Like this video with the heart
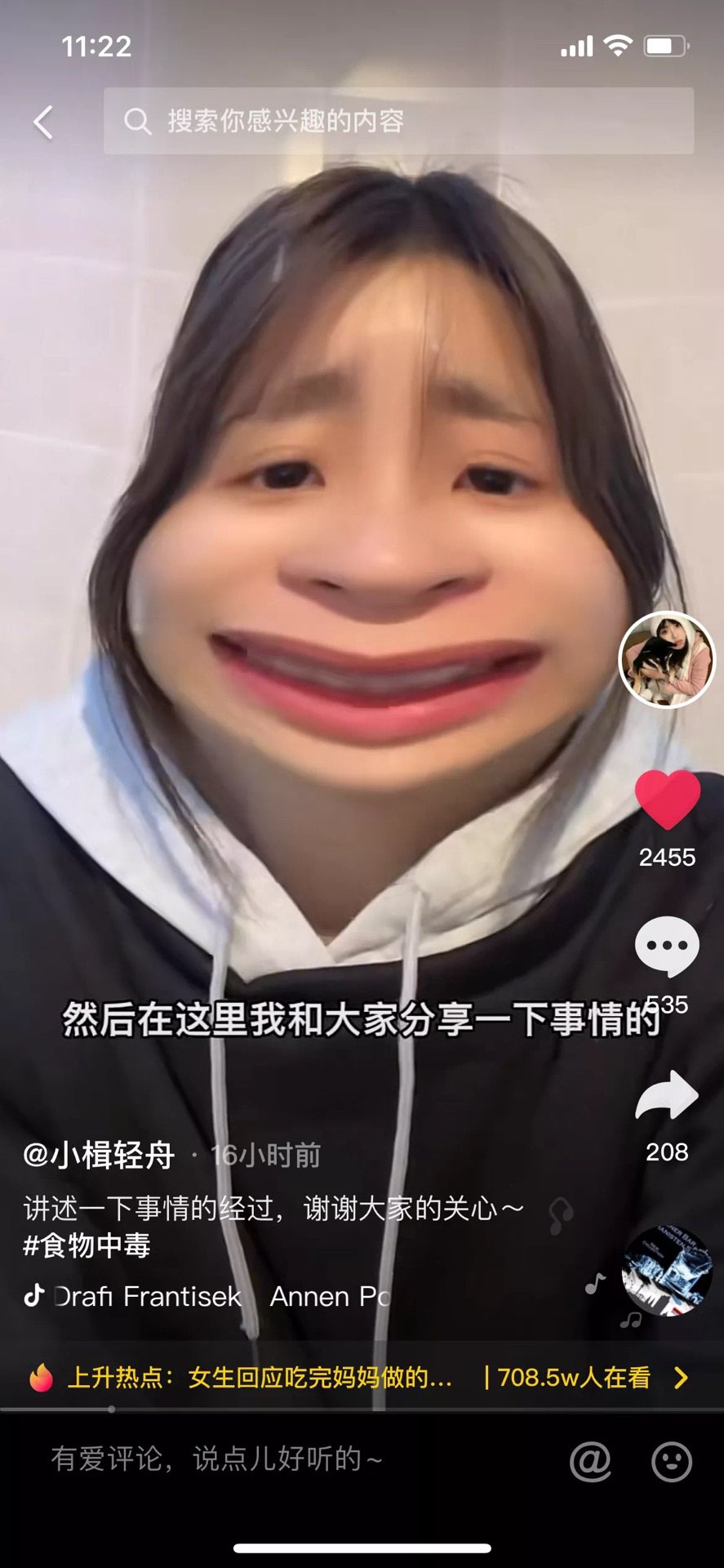 667,800
